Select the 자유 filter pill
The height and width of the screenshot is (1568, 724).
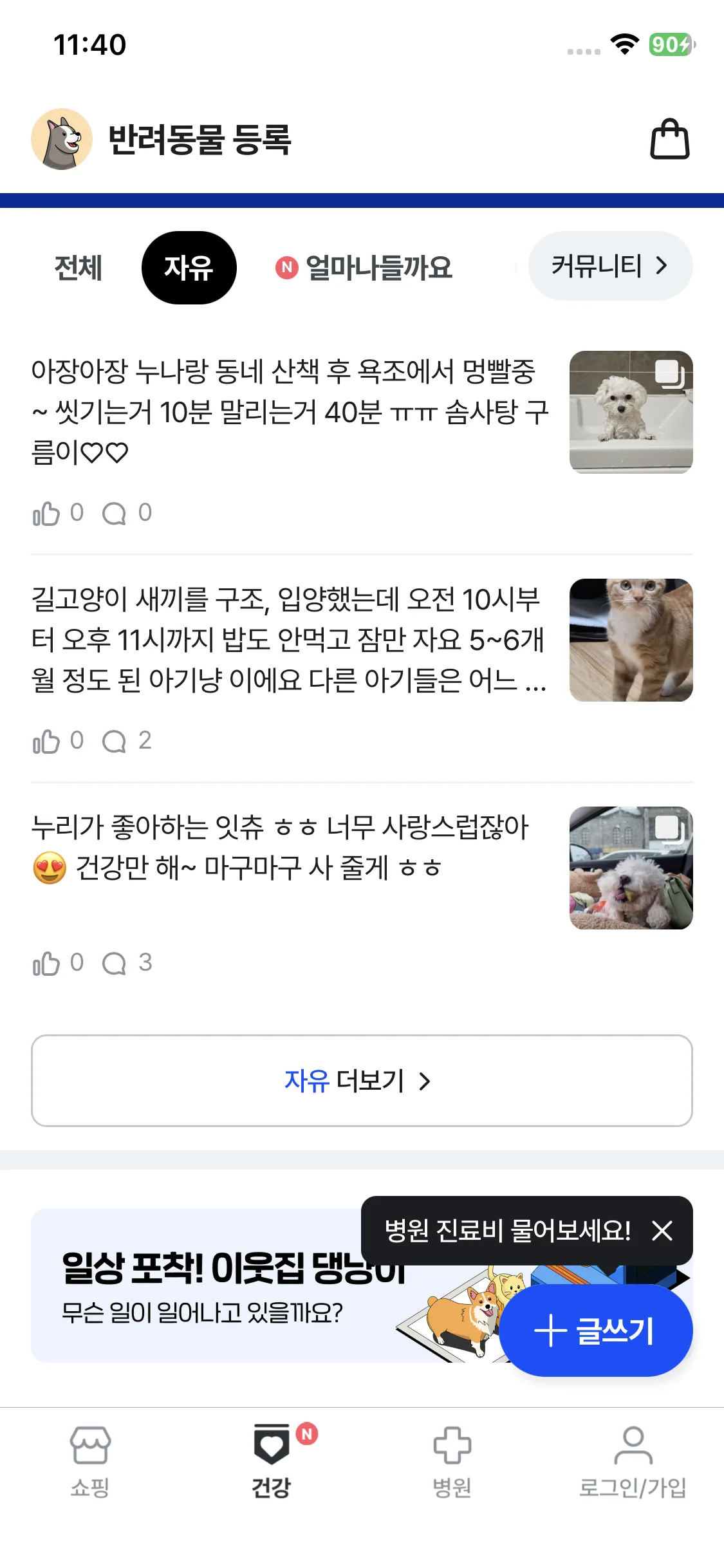click(189, 266)
